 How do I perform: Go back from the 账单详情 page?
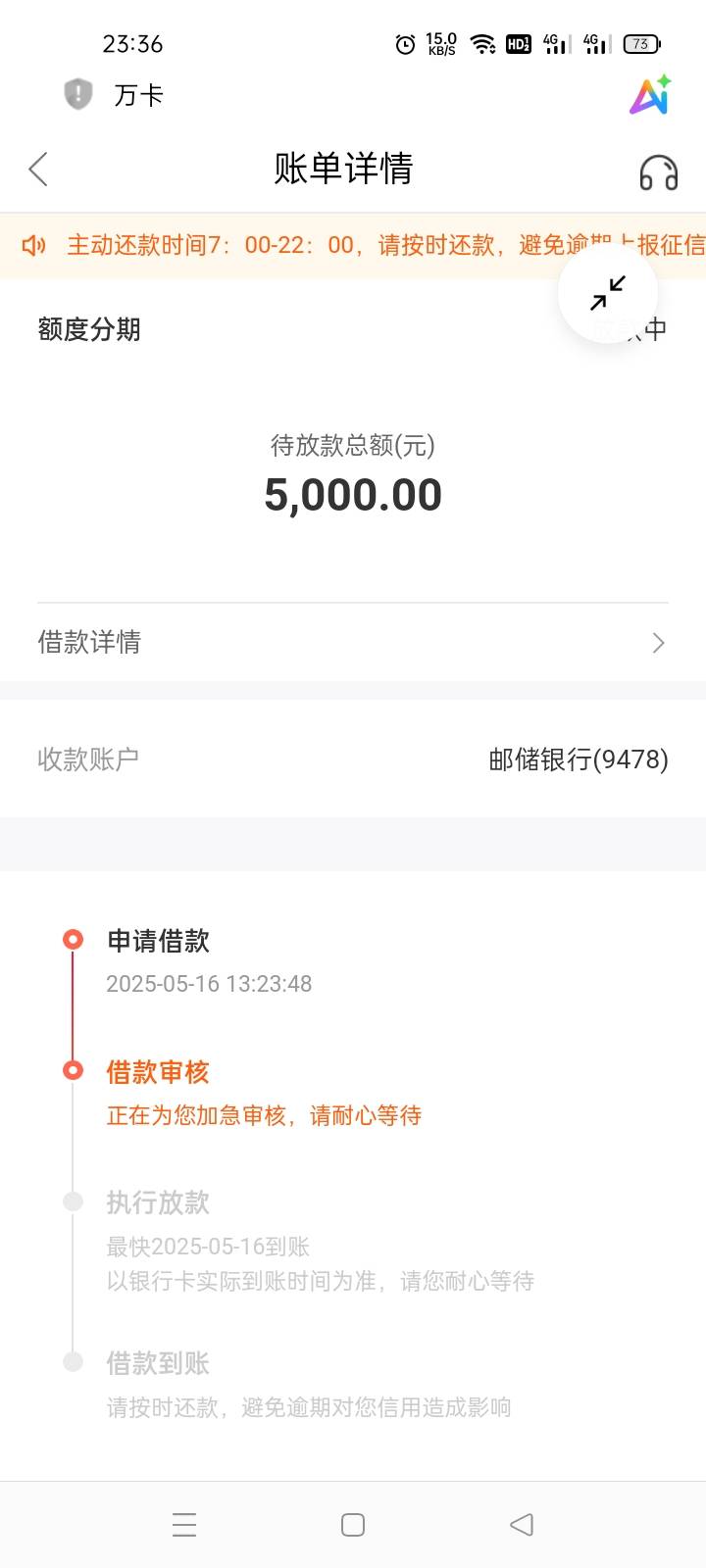[x=38, y=170]
